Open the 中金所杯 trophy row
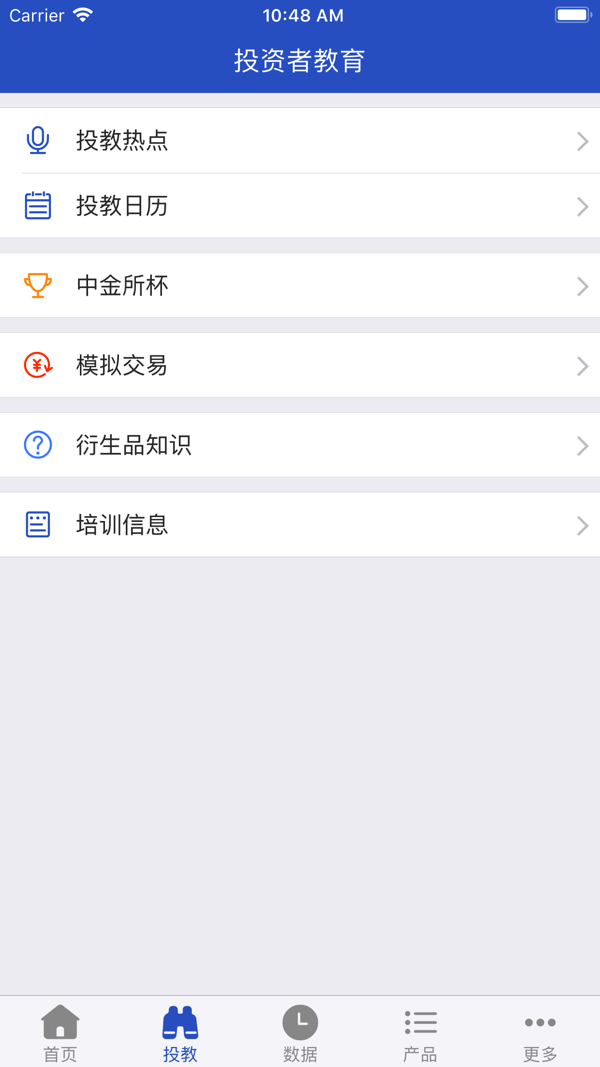The width and height of the screenshot is (600, 1067). pos(300,286)
